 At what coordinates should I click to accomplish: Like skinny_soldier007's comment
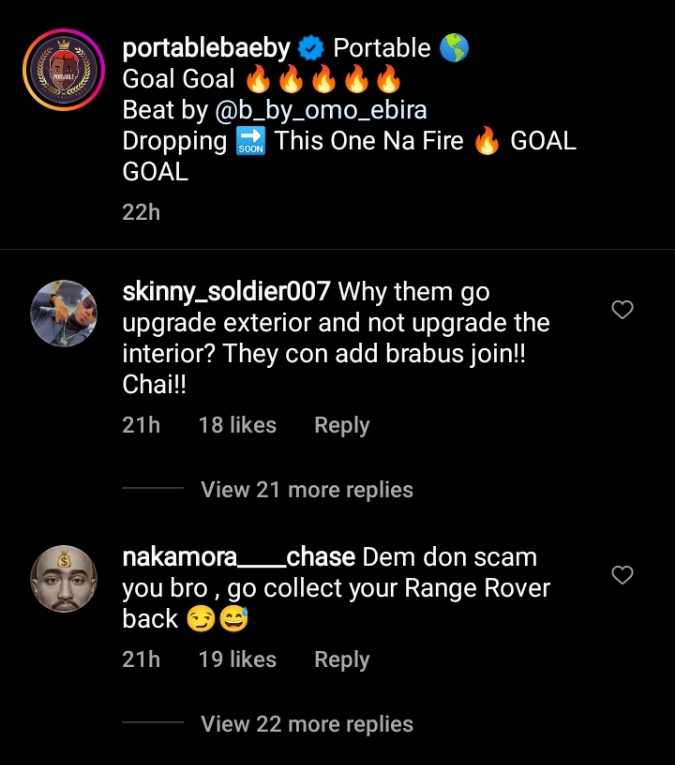pyautogui.click(x=622, y=310)
